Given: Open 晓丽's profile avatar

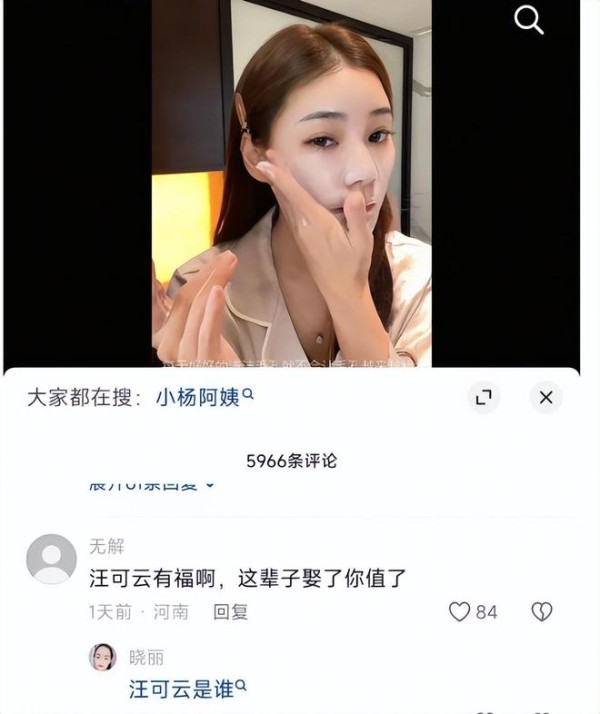Looking at the screenshot, I should (103, 657).
